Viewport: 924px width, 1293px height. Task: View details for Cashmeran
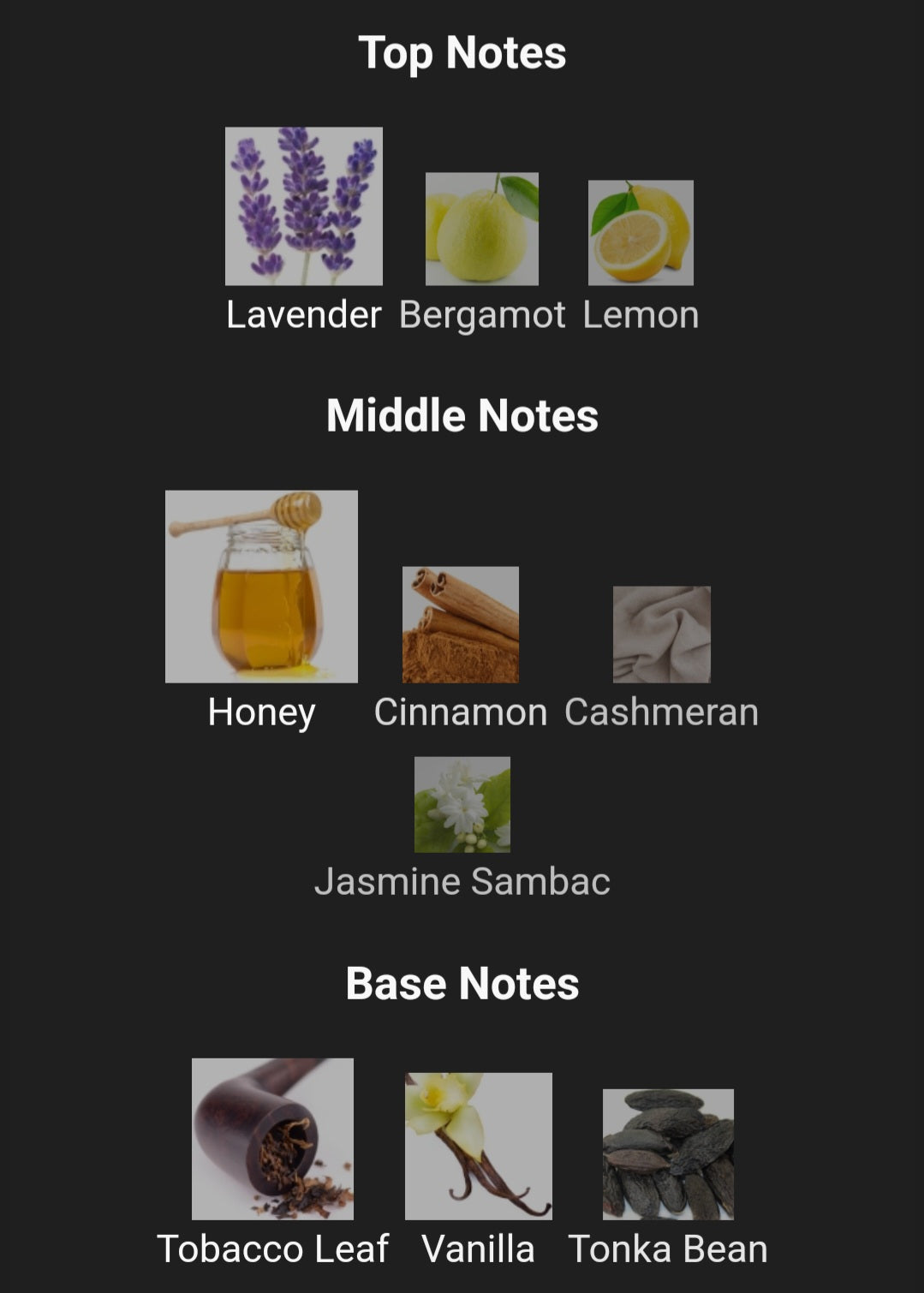[661, 635]
